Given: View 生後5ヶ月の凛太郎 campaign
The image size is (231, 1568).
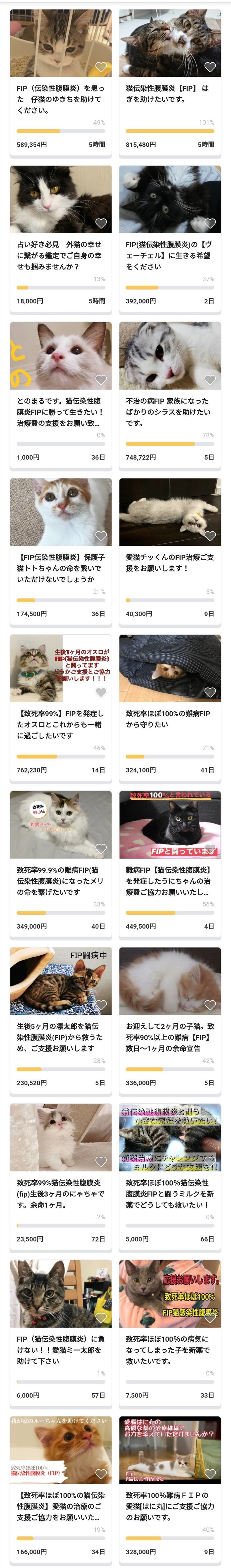Looking at the screenshot, I should (x=60, y=1037).
